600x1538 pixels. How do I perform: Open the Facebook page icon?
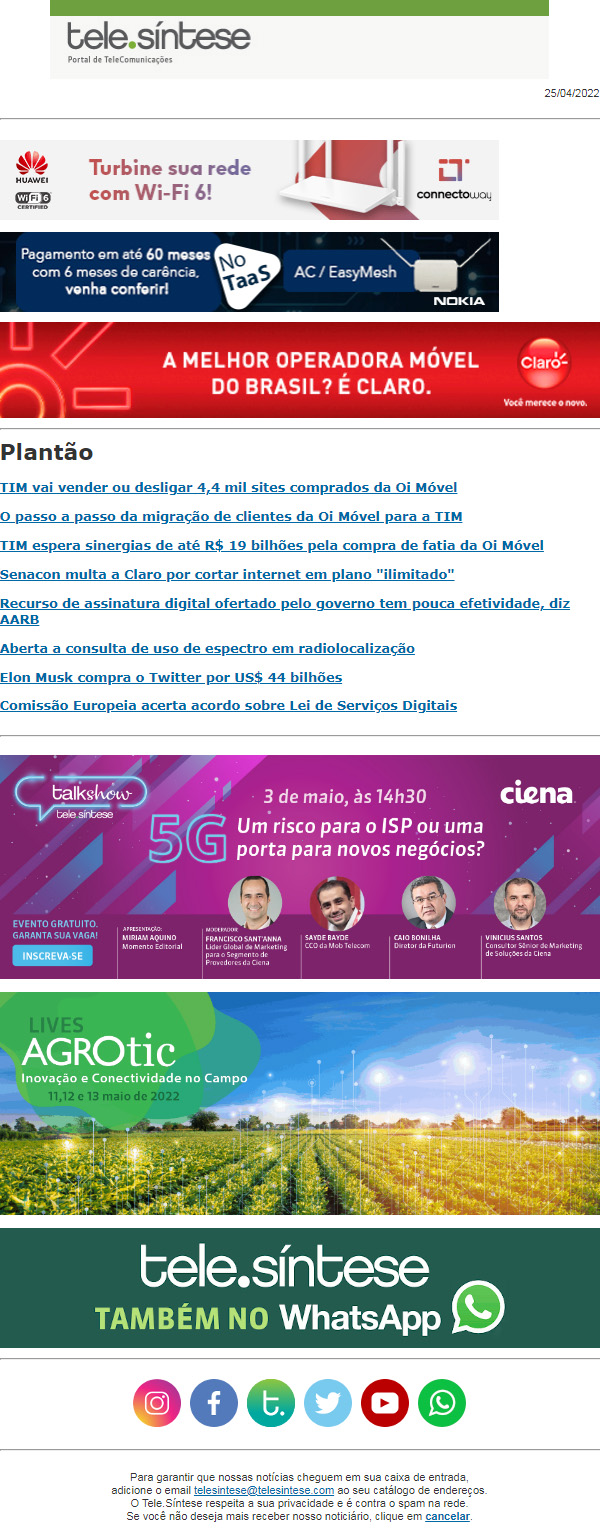214,1403
